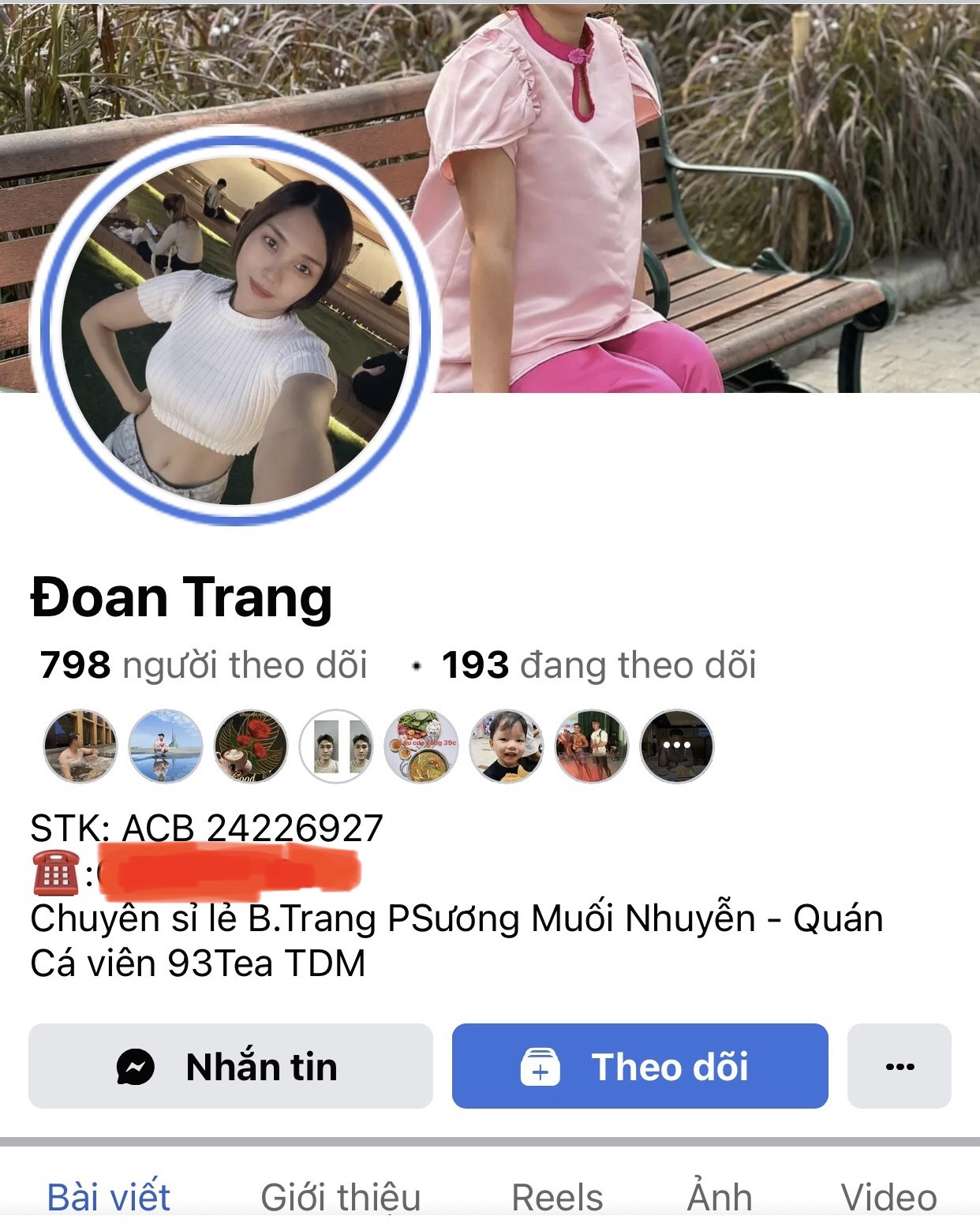See more followers via the three-dot avatar
980x1227 pixels.
coord(676,746)
